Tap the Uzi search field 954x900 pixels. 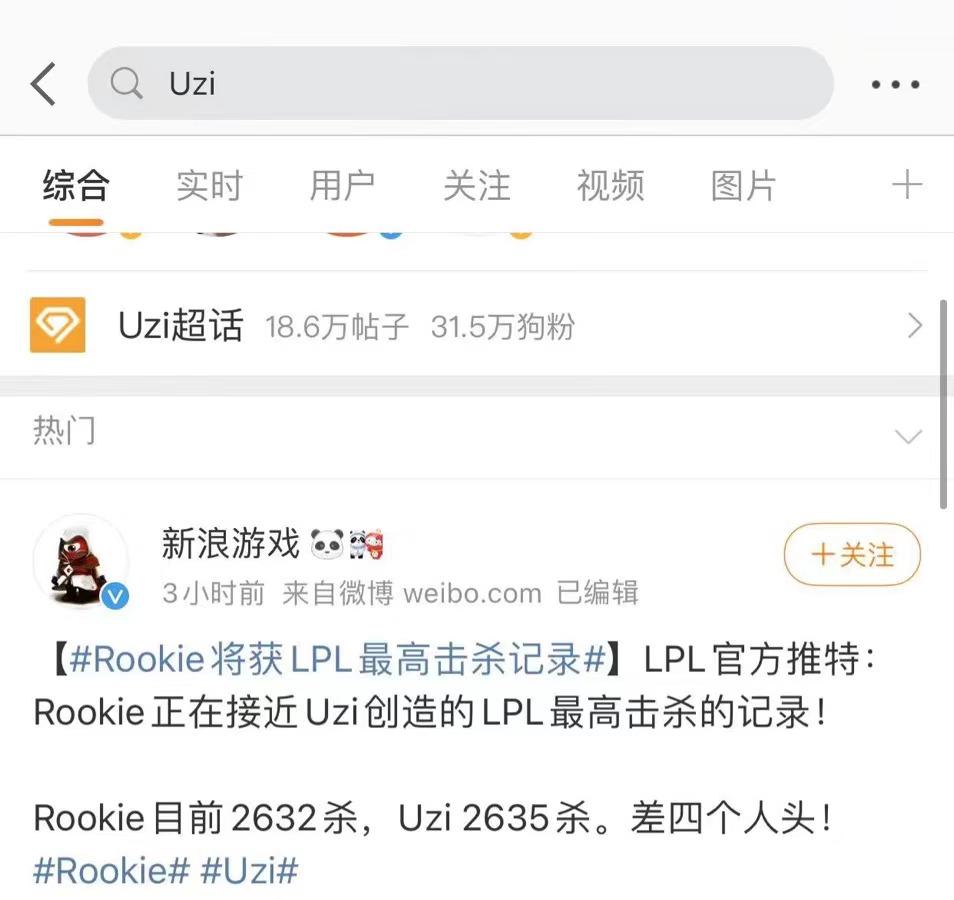tap(460, 84)
